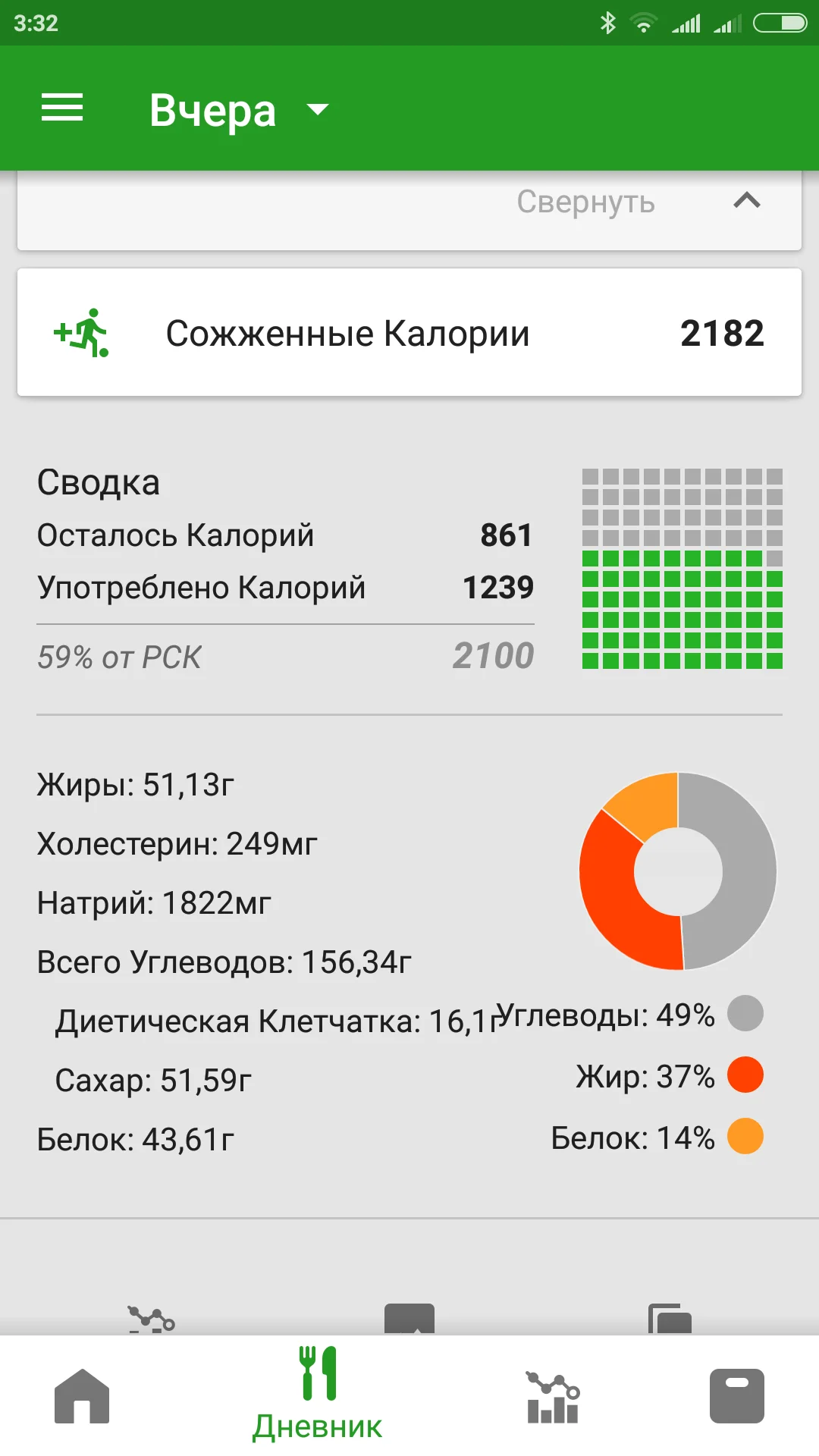Go to the home tab
819x1456 pixels.
(82, 1395)
